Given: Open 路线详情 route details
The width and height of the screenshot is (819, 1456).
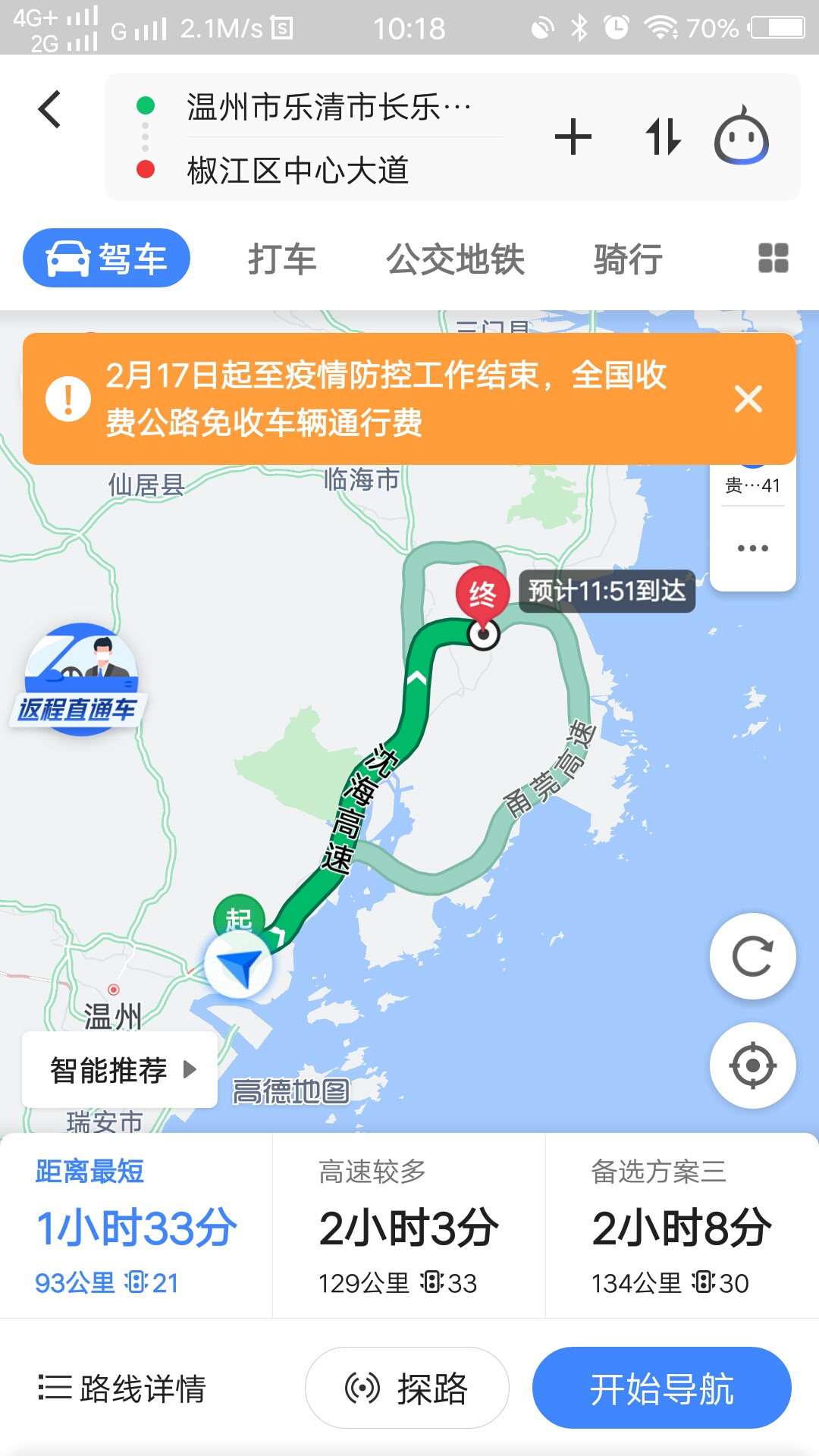Looking at the screenshot, I should tap(123, 1389).
